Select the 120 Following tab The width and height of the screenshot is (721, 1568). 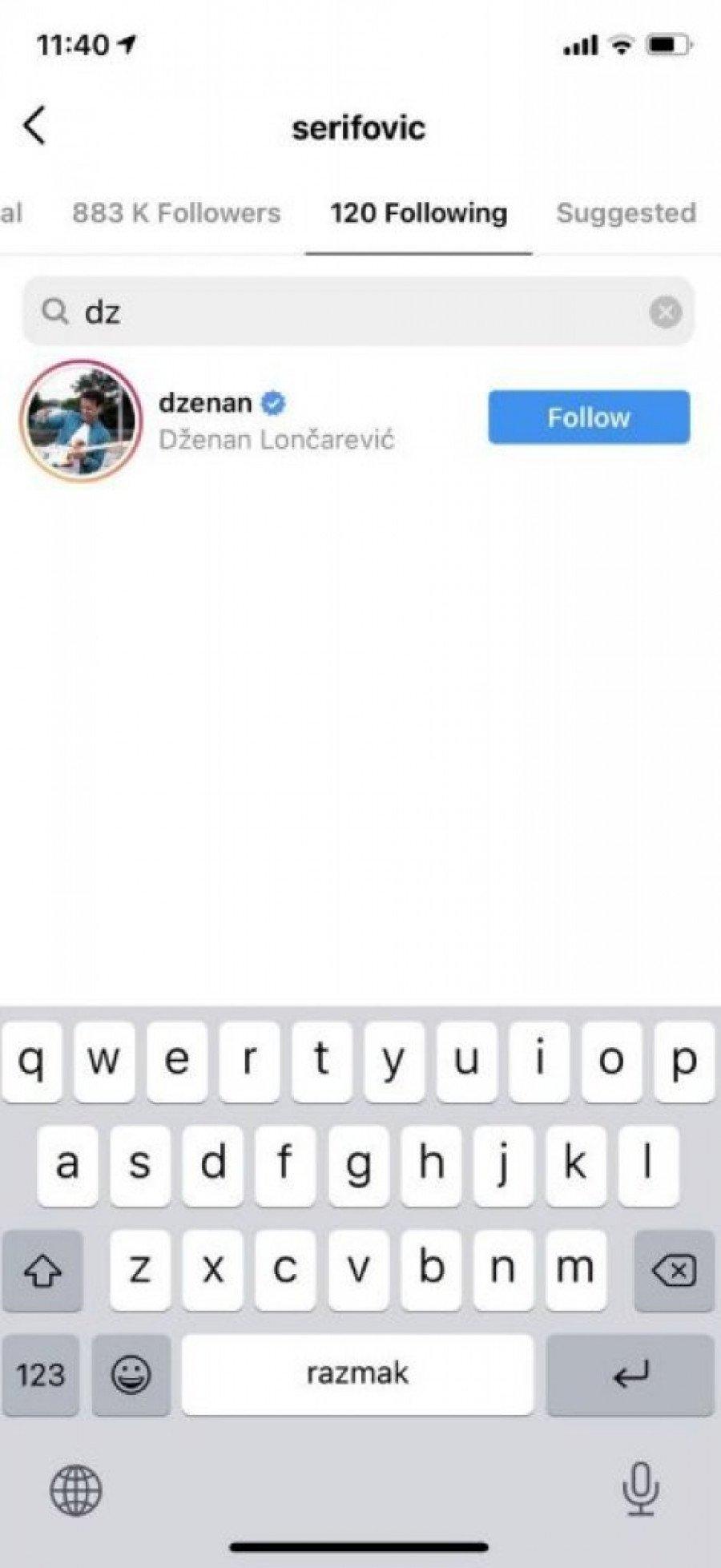[418, 213]
